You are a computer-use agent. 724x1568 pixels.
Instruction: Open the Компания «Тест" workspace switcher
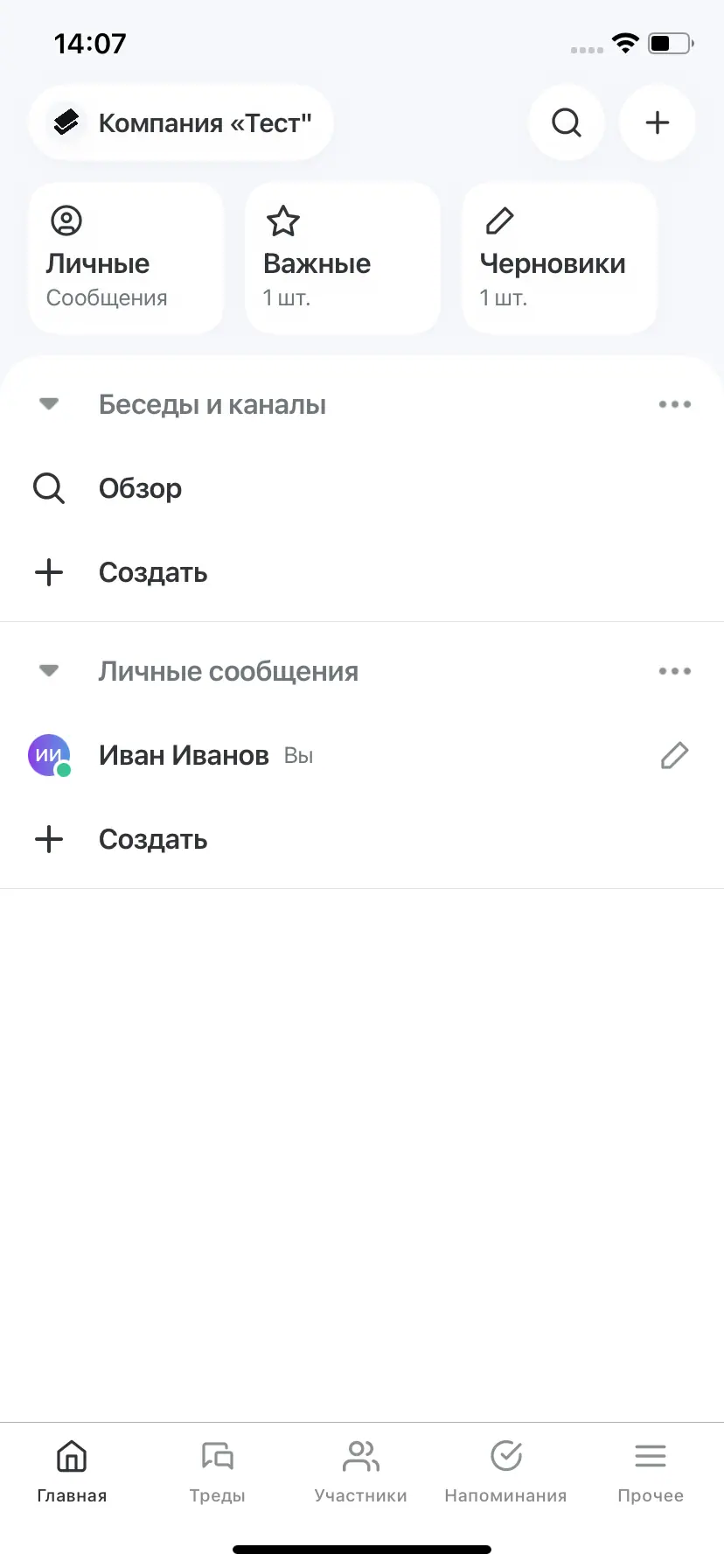[181, 122]
